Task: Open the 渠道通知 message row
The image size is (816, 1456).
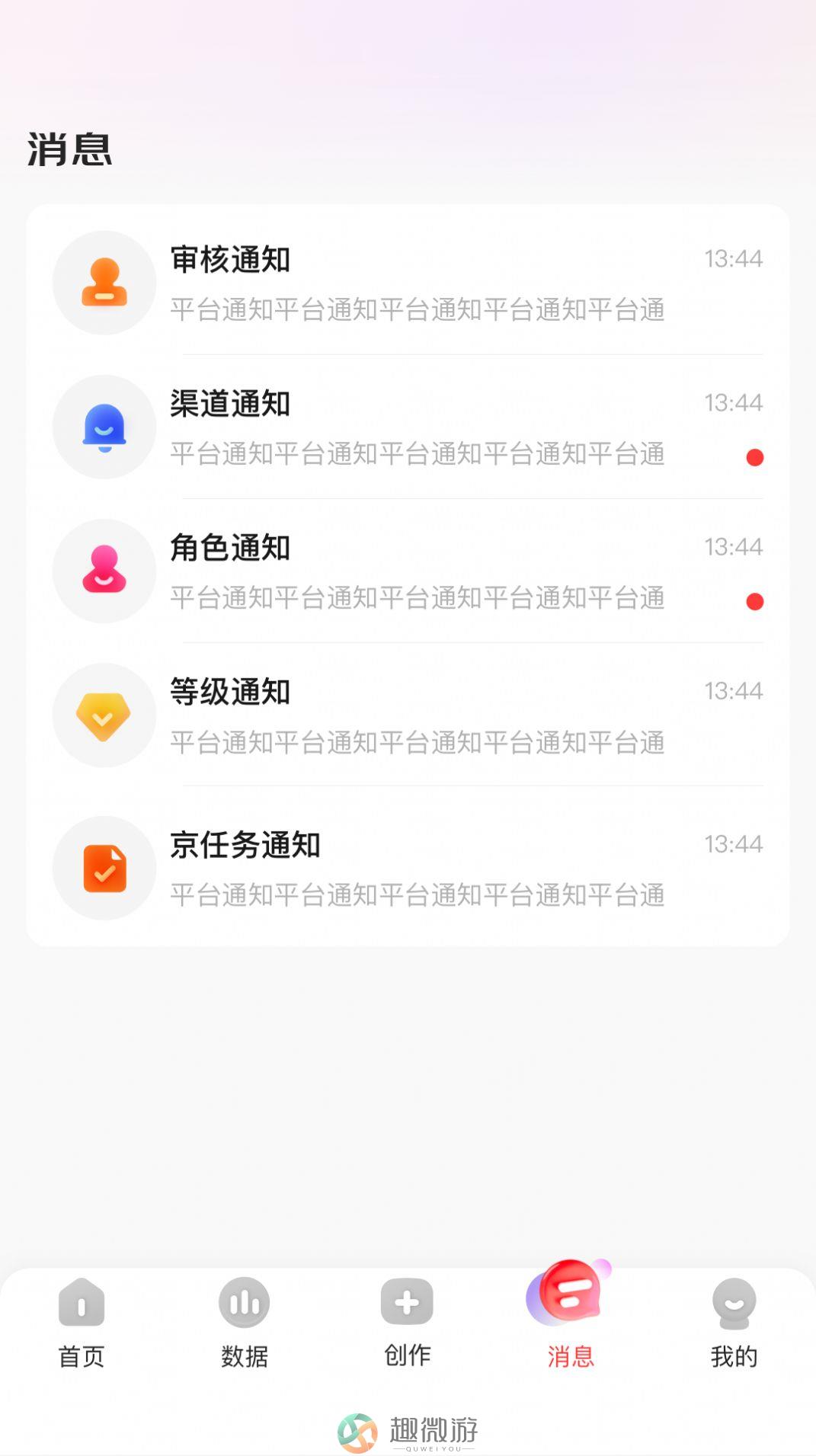Action: [x=408, y=427]
